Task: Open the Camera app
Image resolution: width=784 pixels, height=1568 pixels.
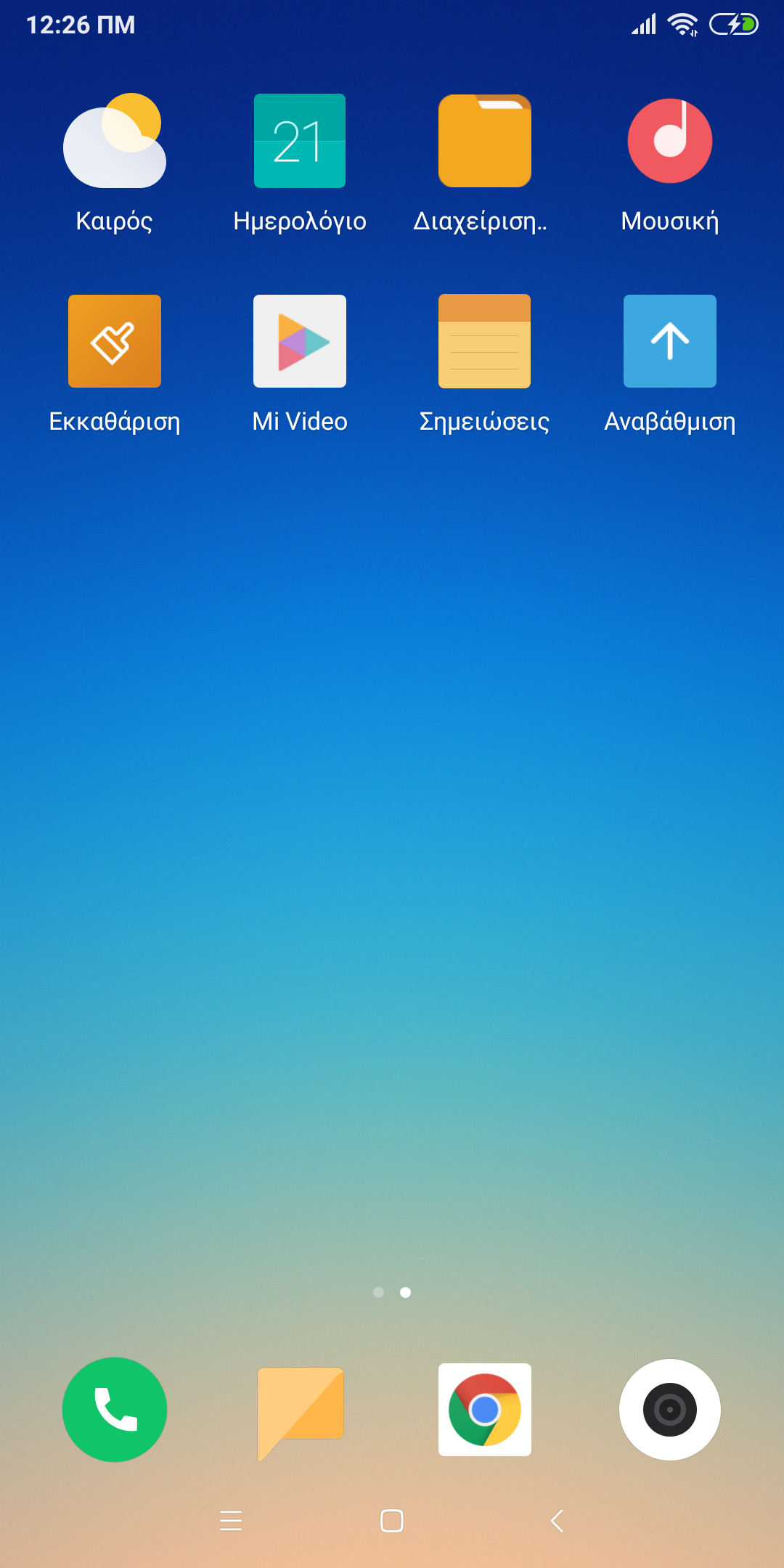Action: 670,1410
